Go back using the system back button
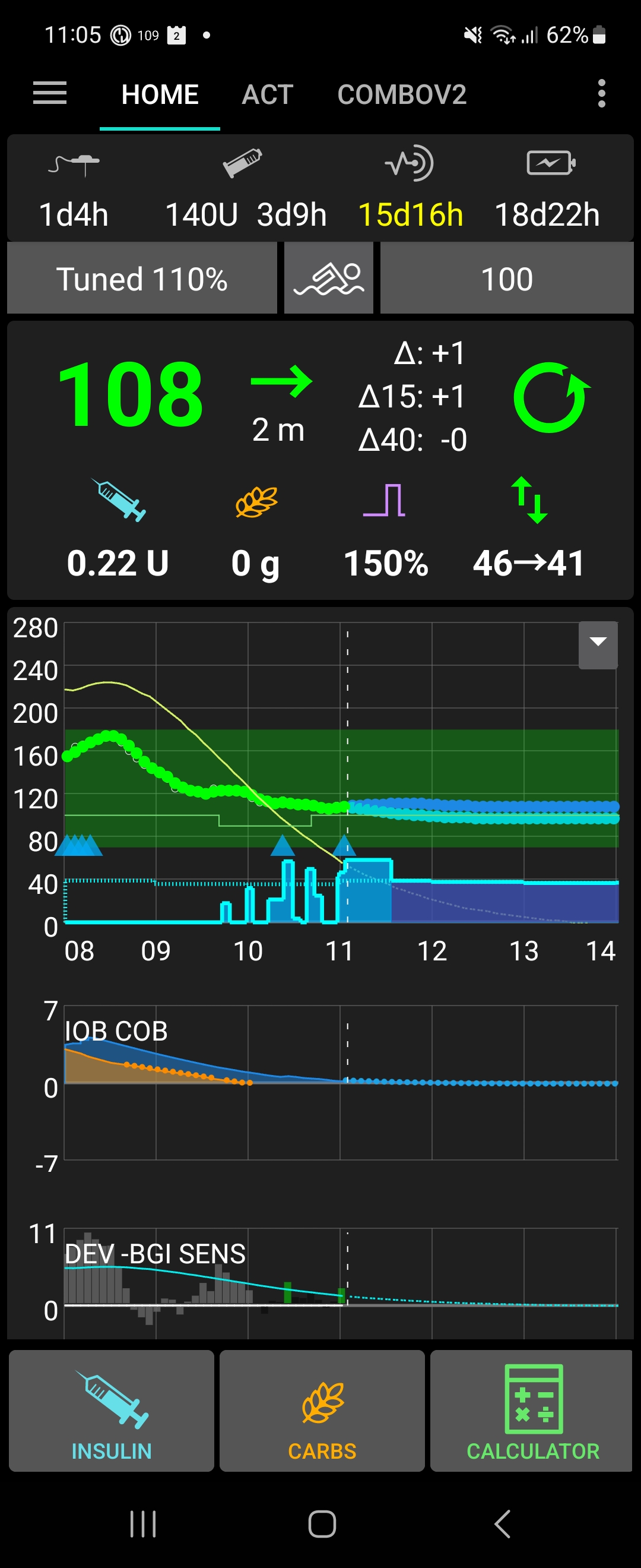Viewport: 641px width, 1568px height. pyautogui.click(x=502, y=1523)
